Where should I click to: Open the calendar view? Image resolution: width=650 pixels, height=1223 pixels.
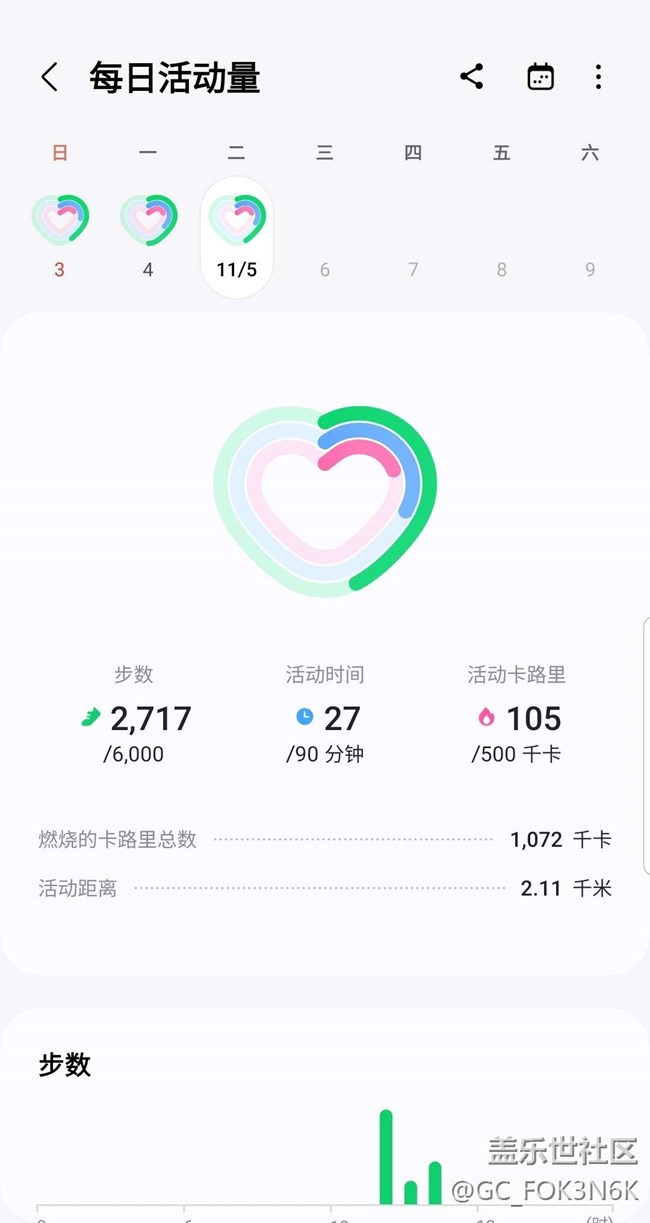(540, 77)
